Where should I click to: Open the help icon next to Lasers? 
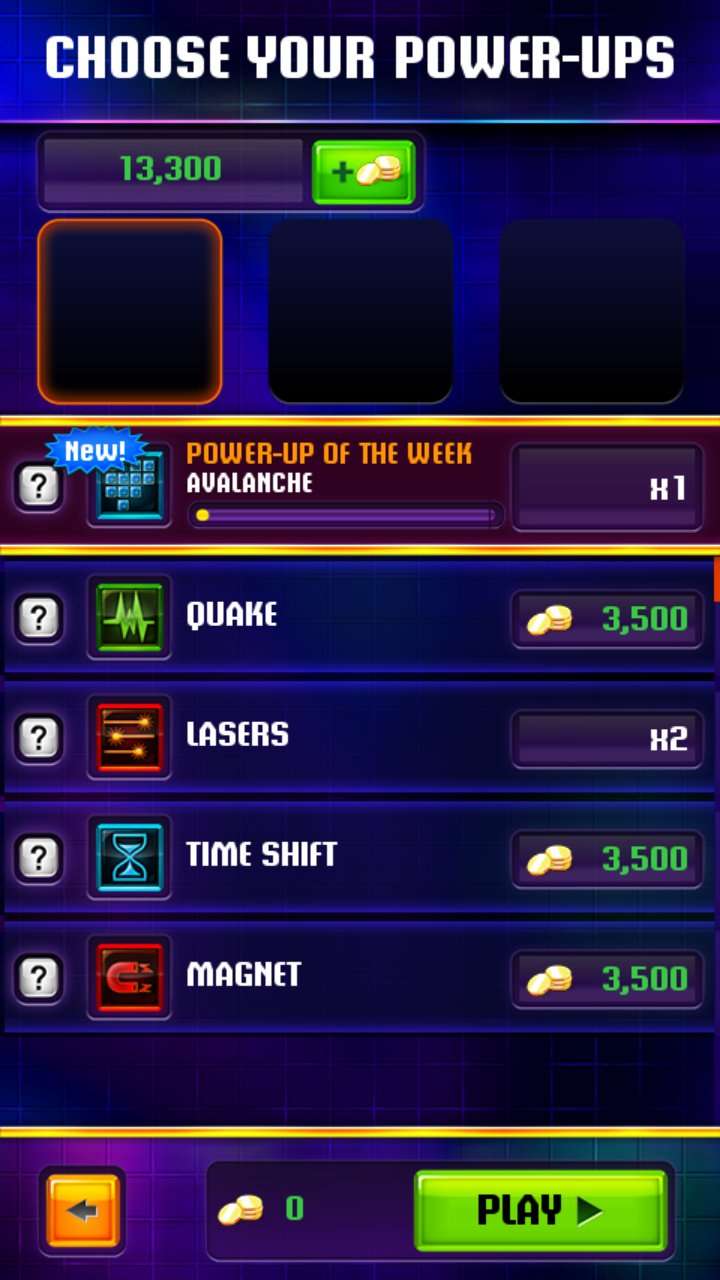tap(38, 738)
